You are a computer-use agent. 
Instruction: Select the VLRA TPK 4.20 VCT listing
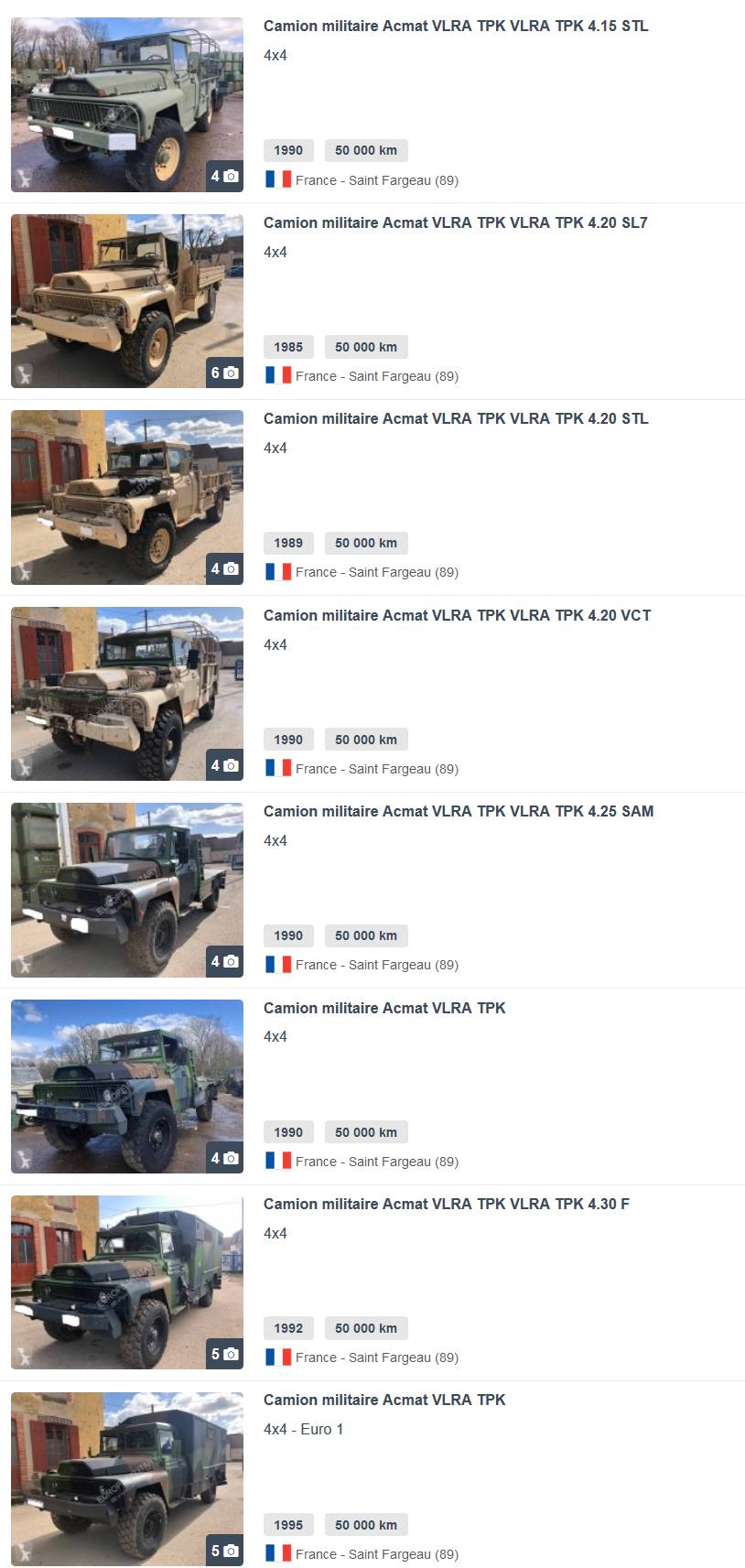click(x=457, y=615)
